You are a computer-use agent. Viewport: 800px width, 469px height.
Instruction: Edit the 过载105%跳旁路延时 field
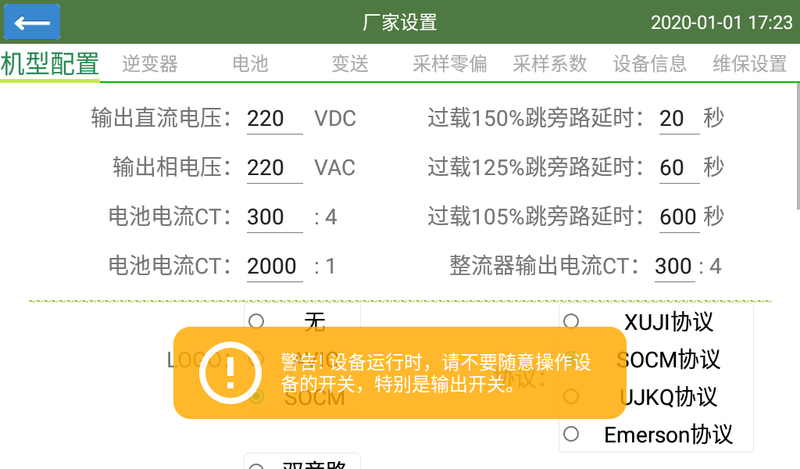pos(677,217)
